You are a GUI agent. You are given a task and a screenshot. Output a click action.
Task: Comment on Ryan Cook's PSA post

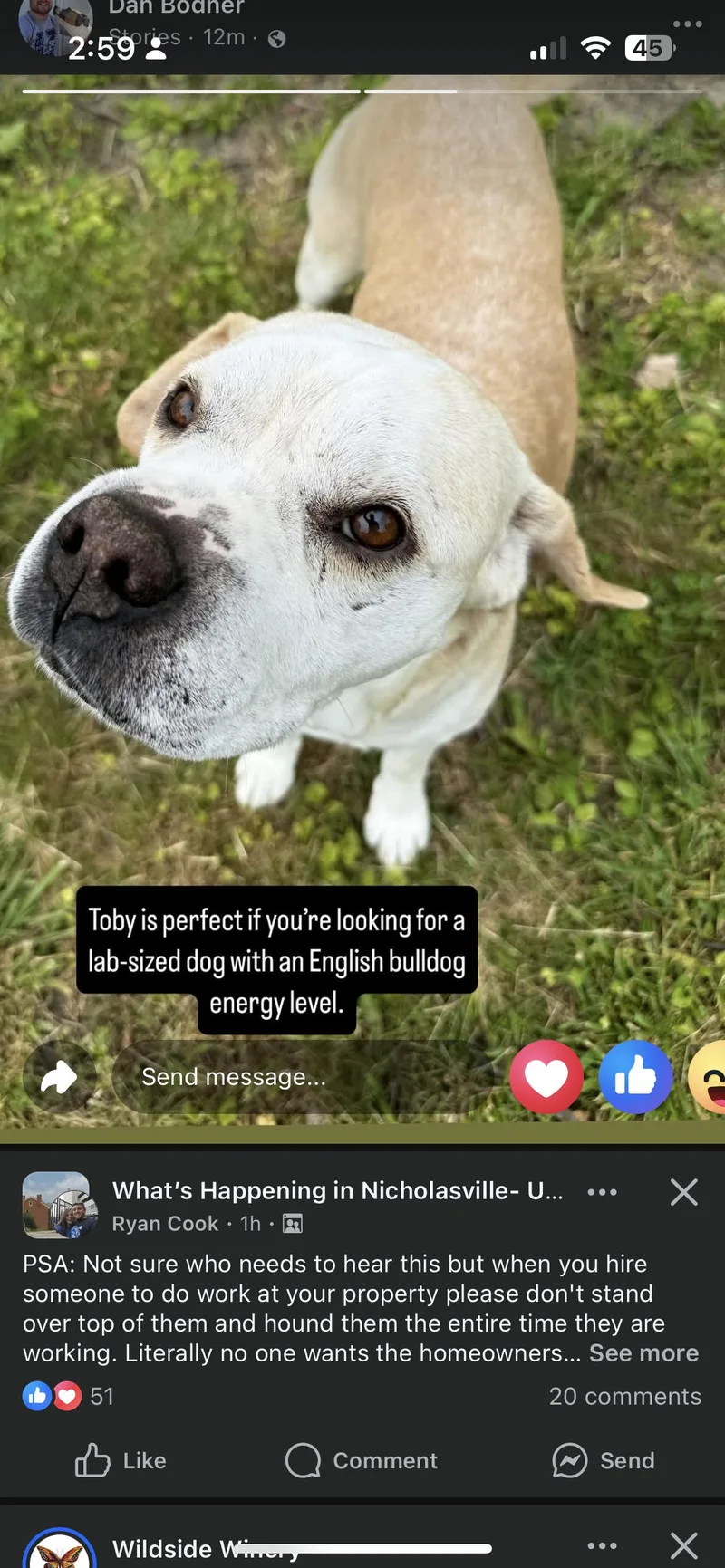point(362,1461)
